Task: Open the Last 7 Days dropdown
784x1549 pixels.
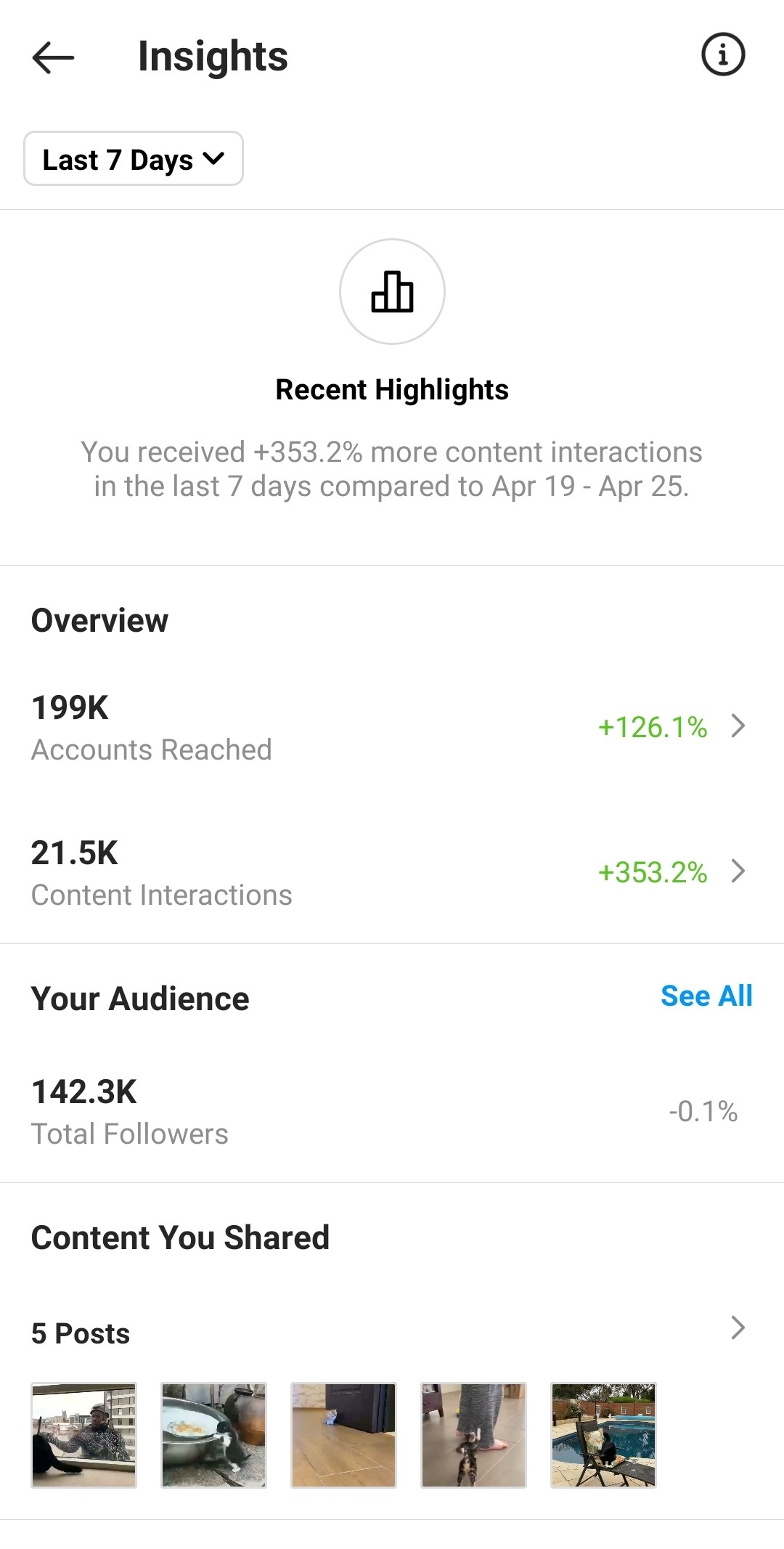Action: click(134, 158)
